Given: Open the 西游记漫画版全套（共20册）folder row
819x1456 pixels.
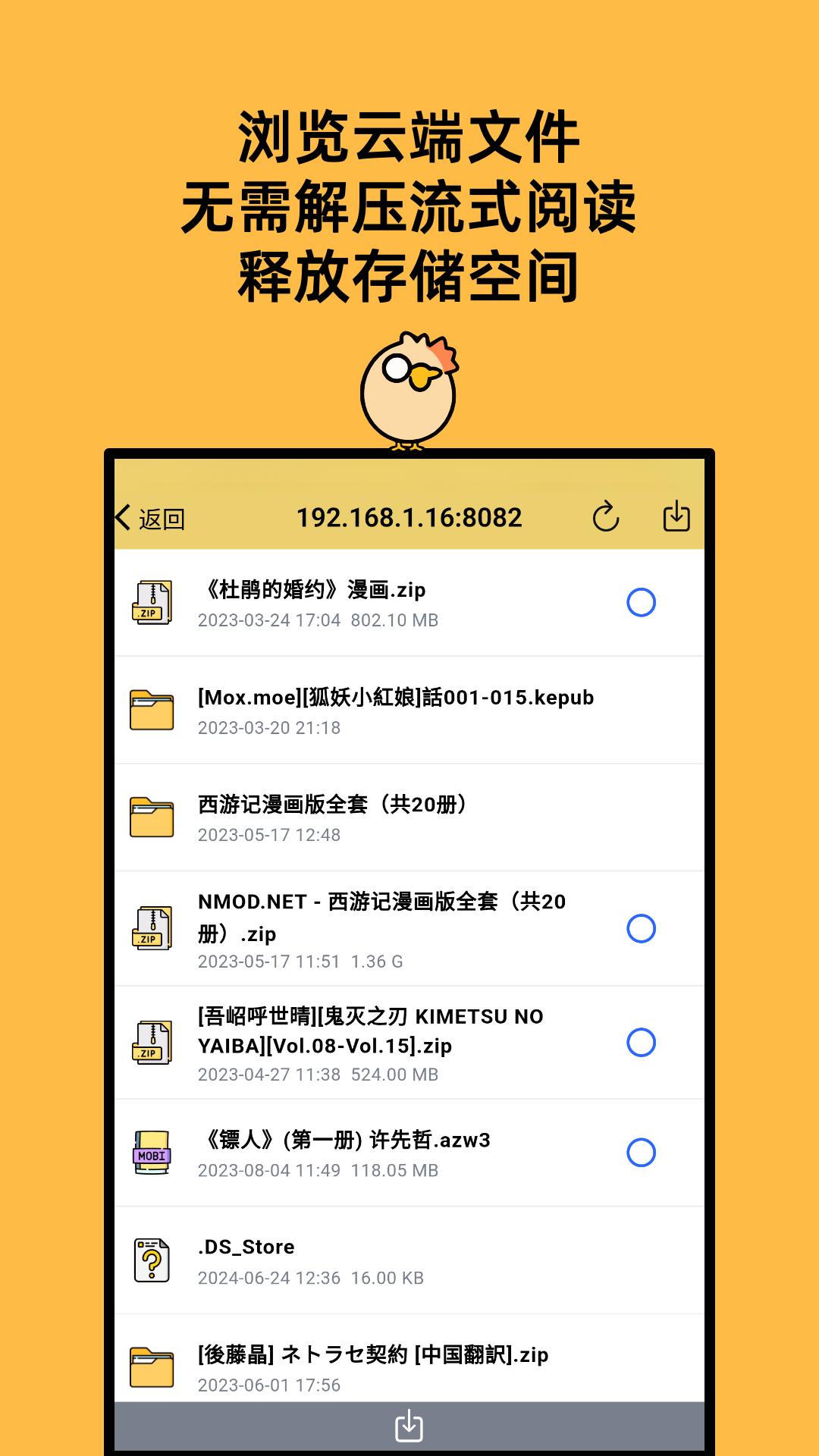Looking at the screenshot, I should coord(394,815).
